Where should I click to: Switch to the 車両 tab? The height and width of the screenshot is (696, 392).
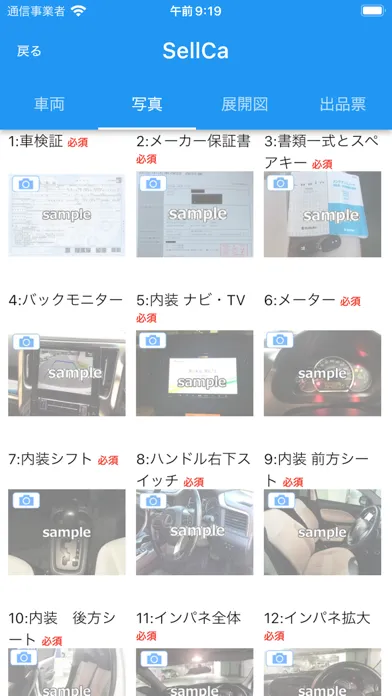49,104
